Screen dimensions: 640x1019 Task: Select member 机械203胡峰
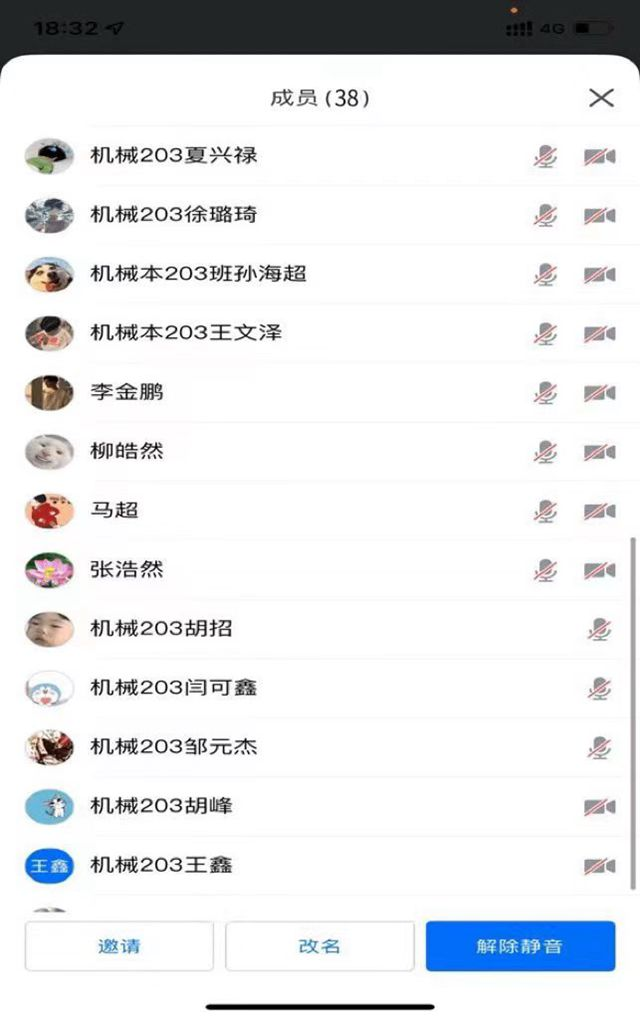(162, 806)
